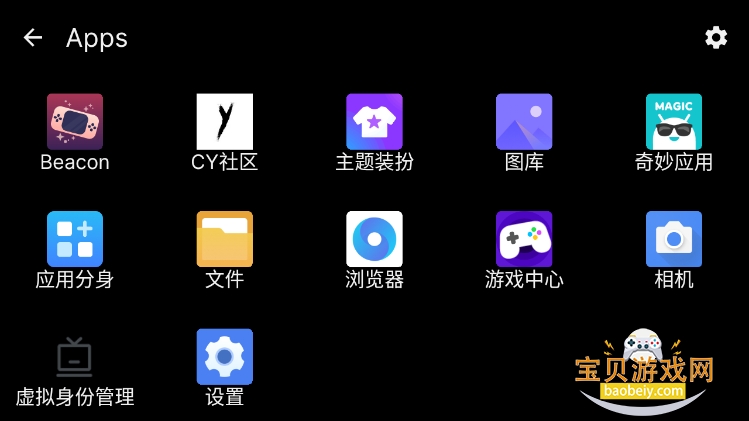Screen dimensions: 749x421
Task: Open 主题装扮 theme app
Action: click(374, 122)
